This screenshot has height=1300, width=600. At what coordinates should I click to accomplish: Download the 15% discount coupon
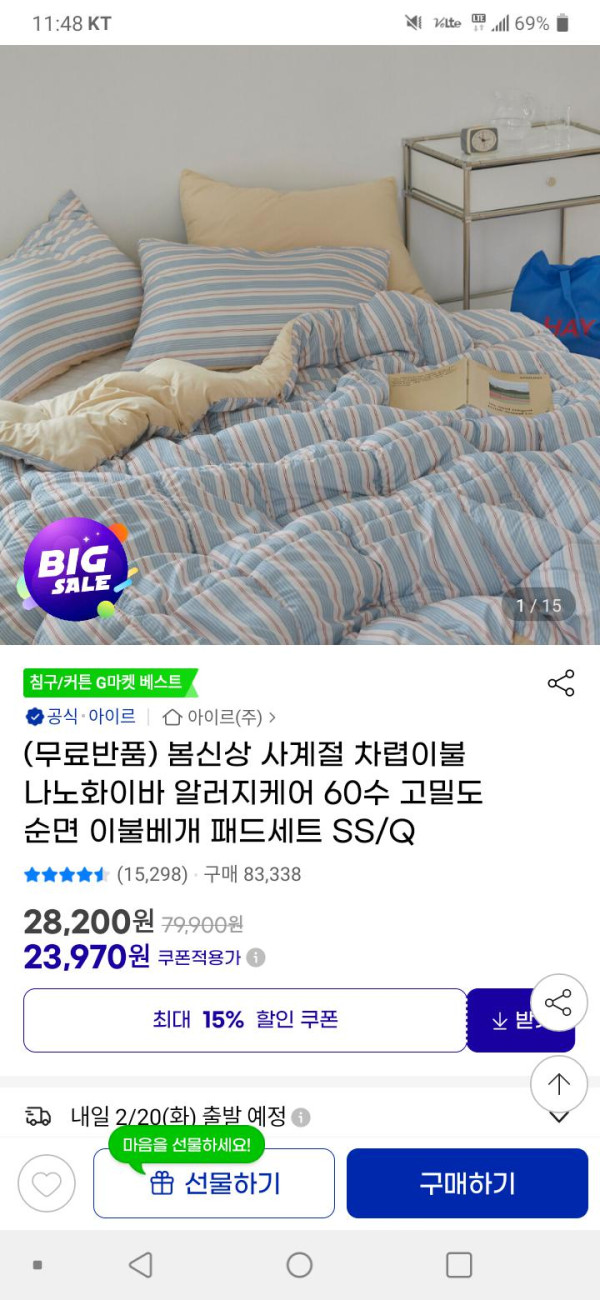(510, 1020)
